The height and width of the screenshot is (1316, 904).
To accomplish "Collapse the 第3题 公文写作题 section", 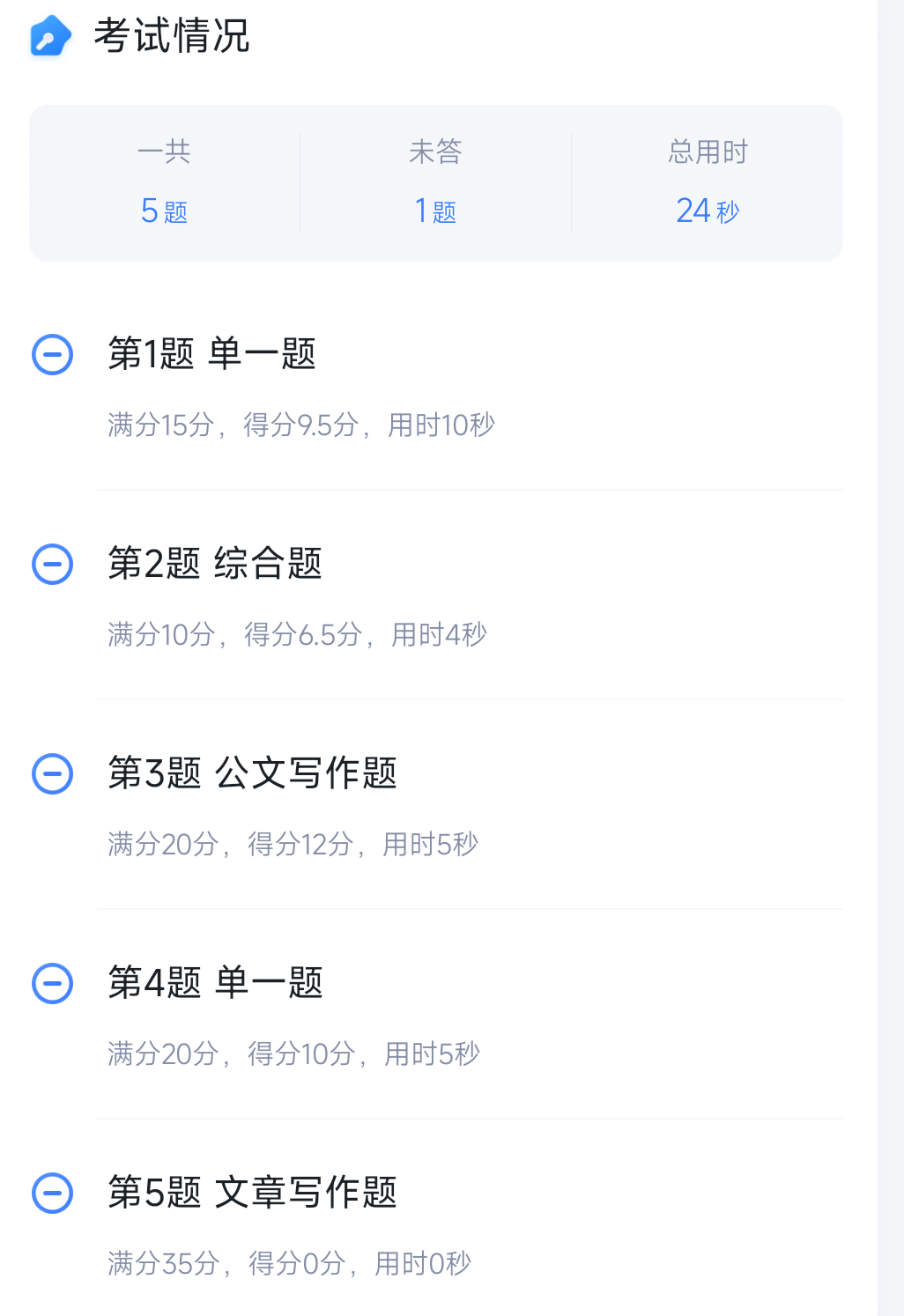I will [x=53, y=774].
